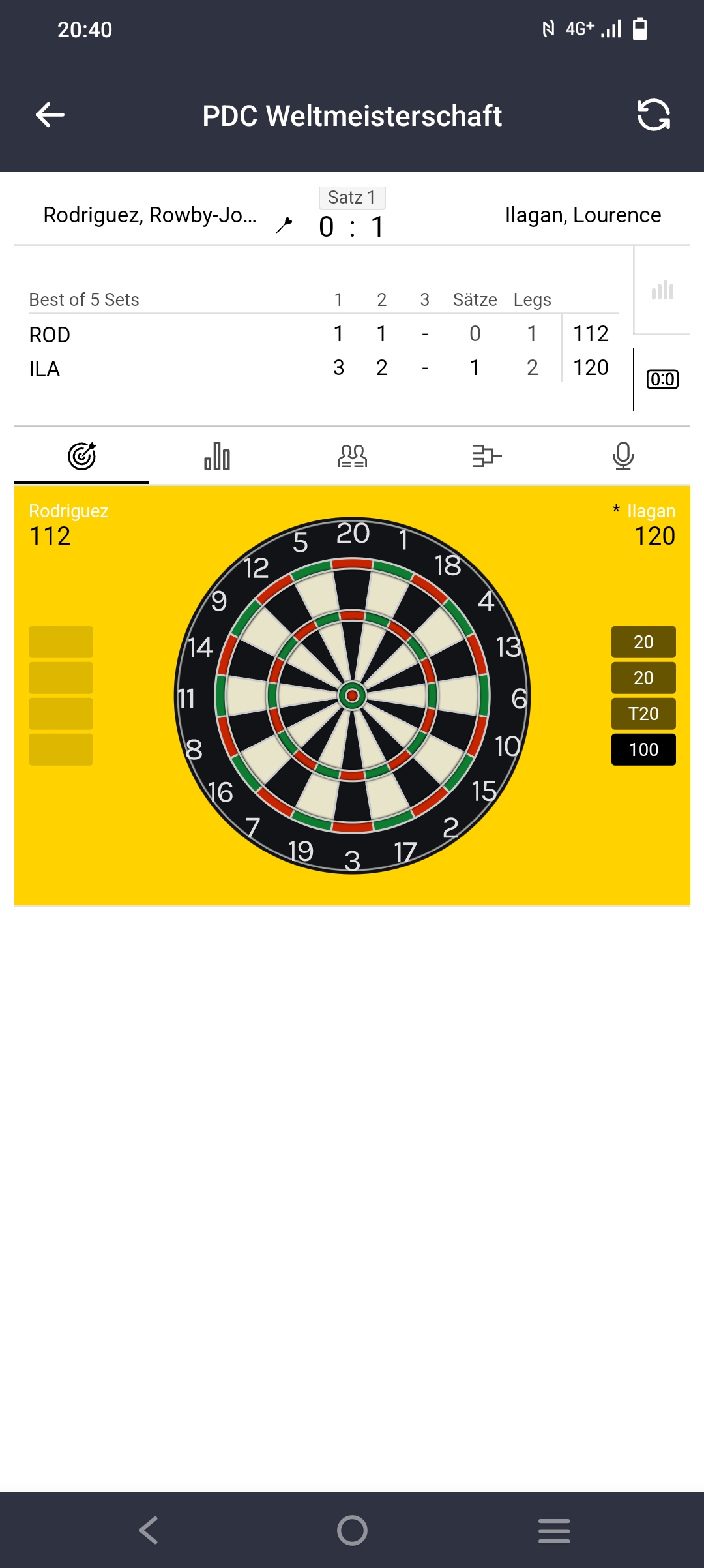Open the players head-to-head tab

click(352, 456)
